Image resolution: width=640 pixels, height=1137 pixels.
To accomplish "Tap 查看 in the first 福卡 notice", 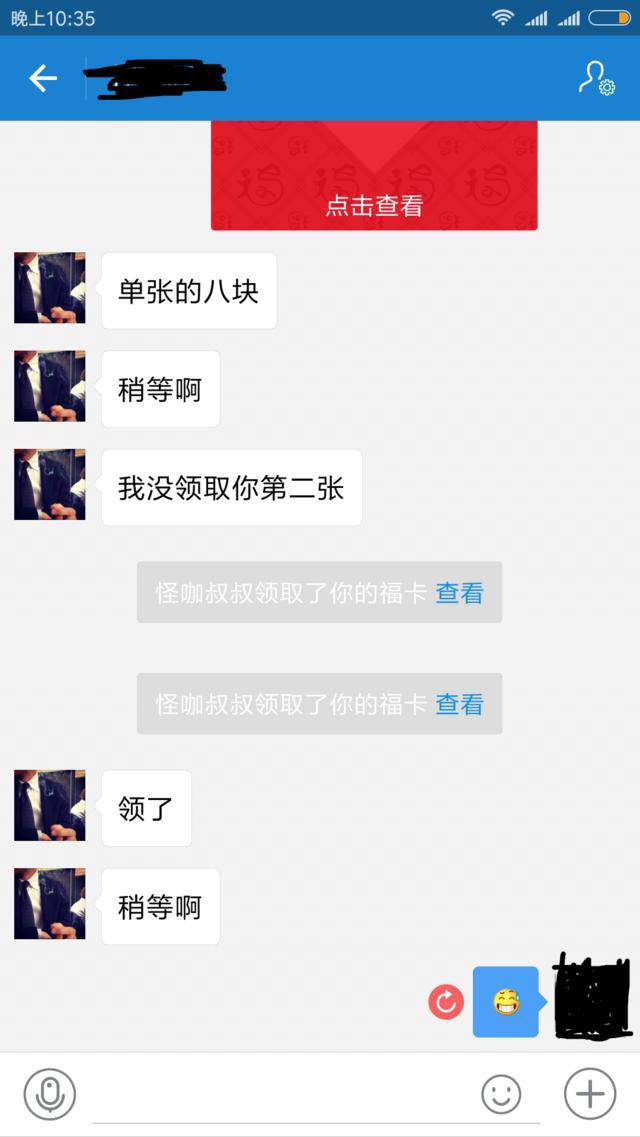I will tap(459, 593).
